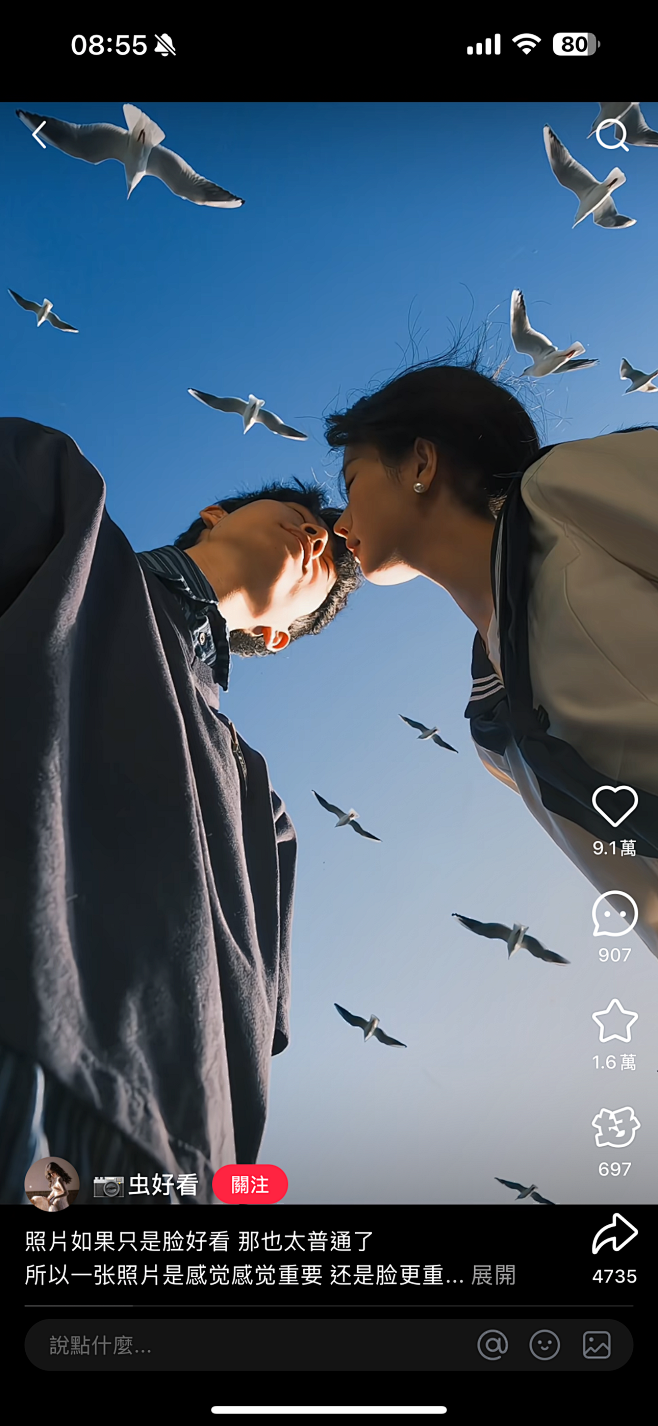The image size is (658, 1426).
Task: Open 虫好看's profile avatar
Action: 52,1184
